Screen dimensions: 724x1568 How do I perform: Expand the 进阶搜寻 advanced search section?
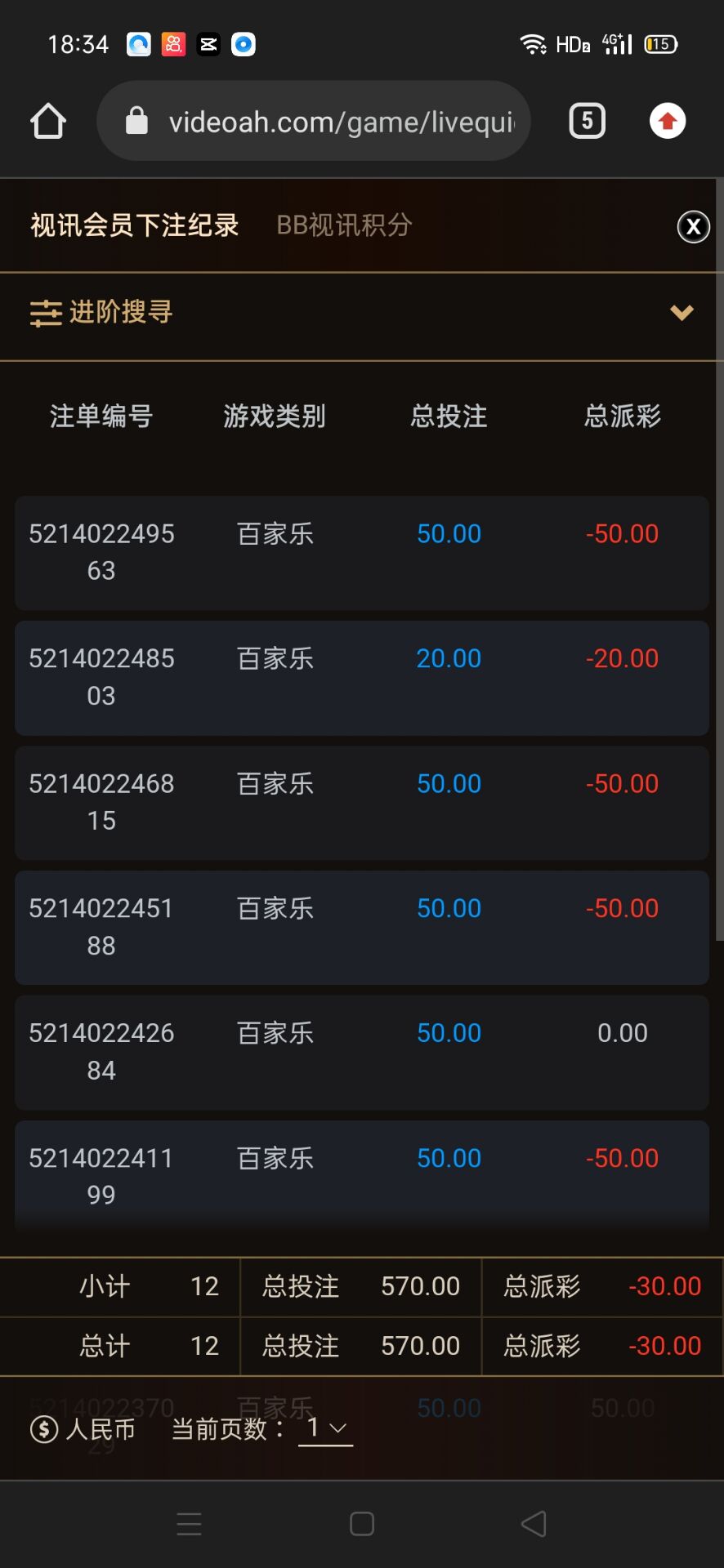point(682,313)
